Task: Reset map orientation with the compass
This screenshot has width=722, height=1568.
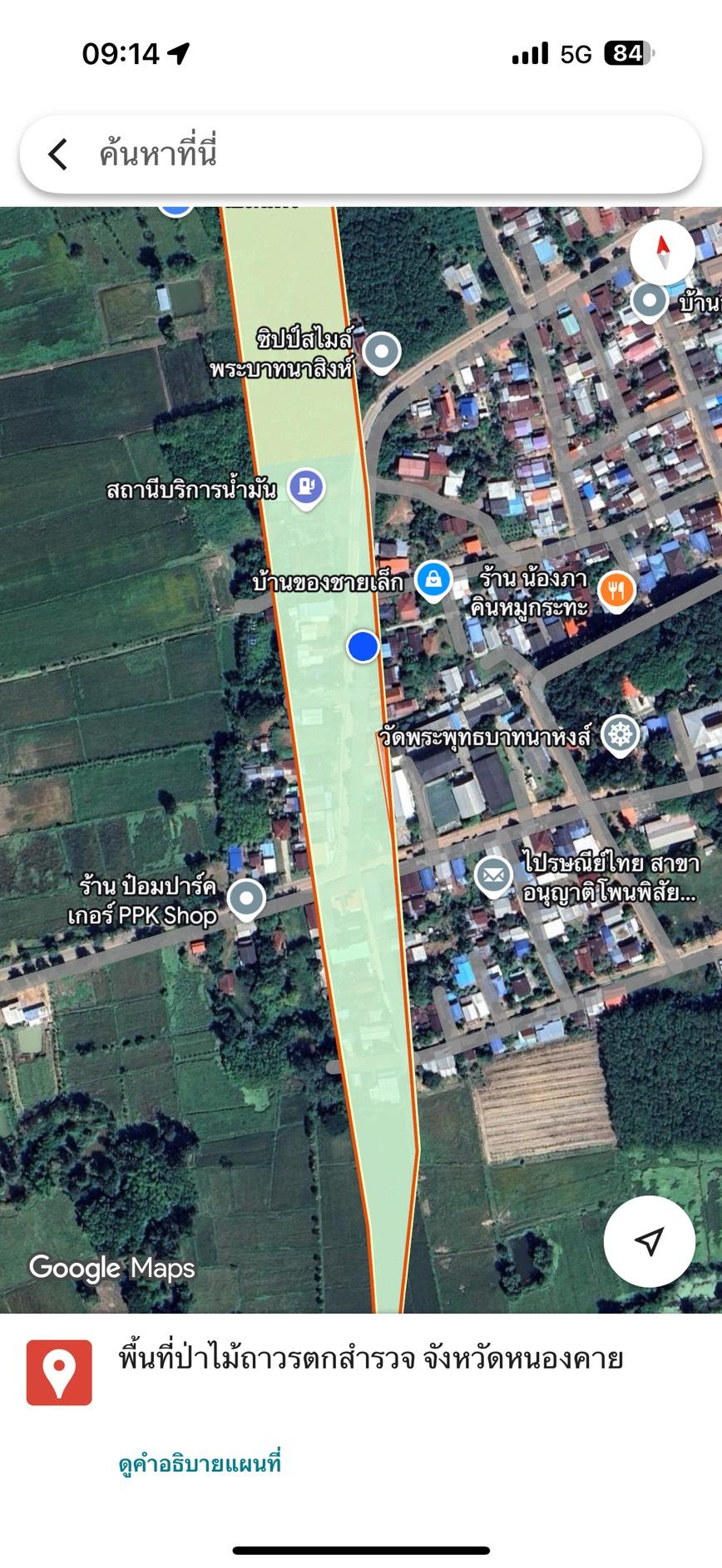Action: pyautogui.click(x=663, y=250)
